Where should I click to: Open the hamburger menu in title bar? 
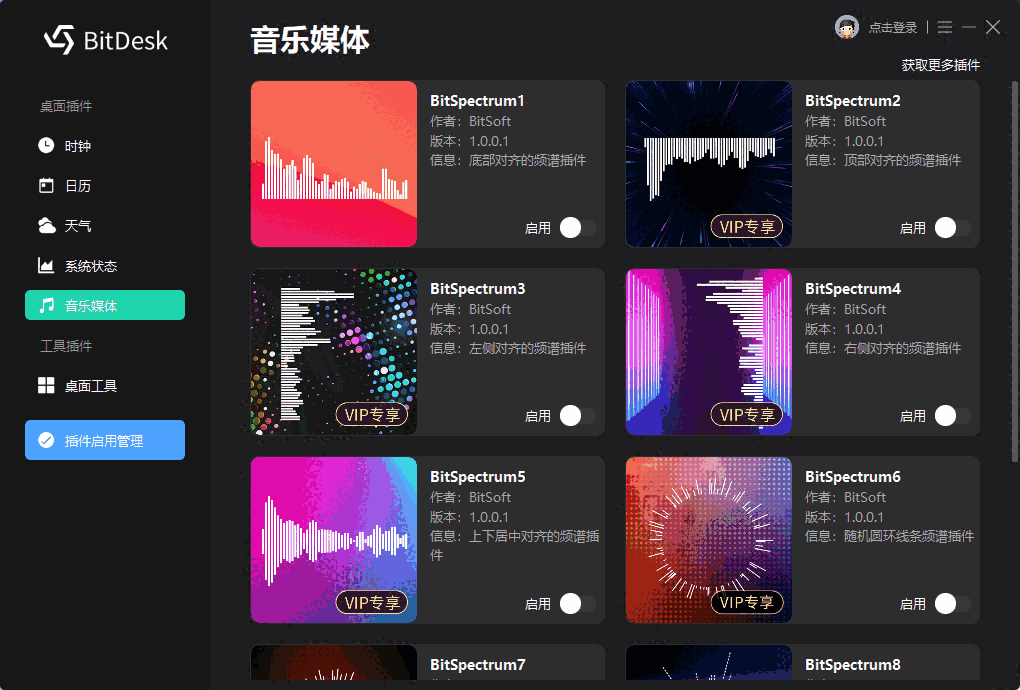945,28
